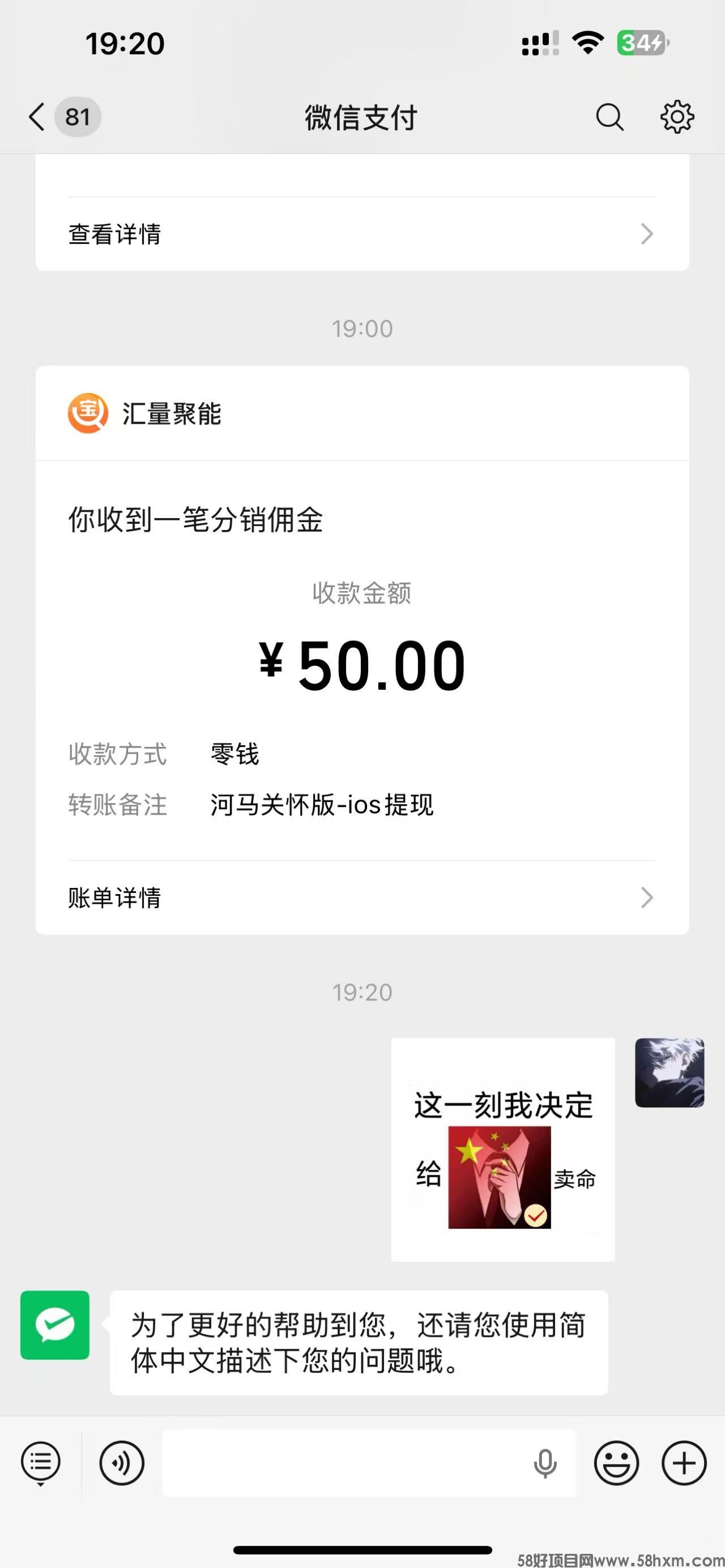Tap the 汇量聚能 orange service logo
Screen dimensions: 725x1568
(86, 415)
